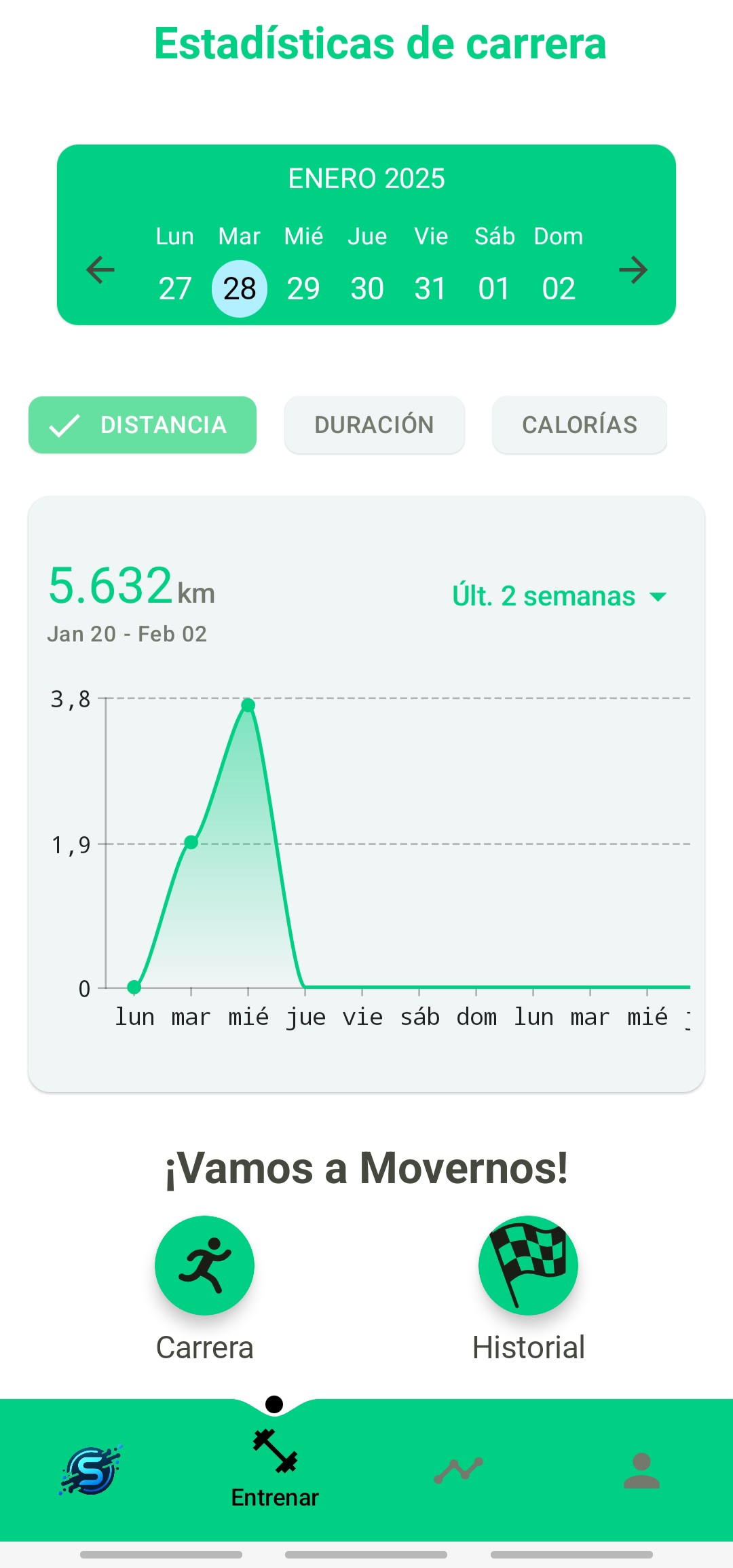
Task: Open the Últ. 2 semanas dropdown
Action: [x=561, y=596]
